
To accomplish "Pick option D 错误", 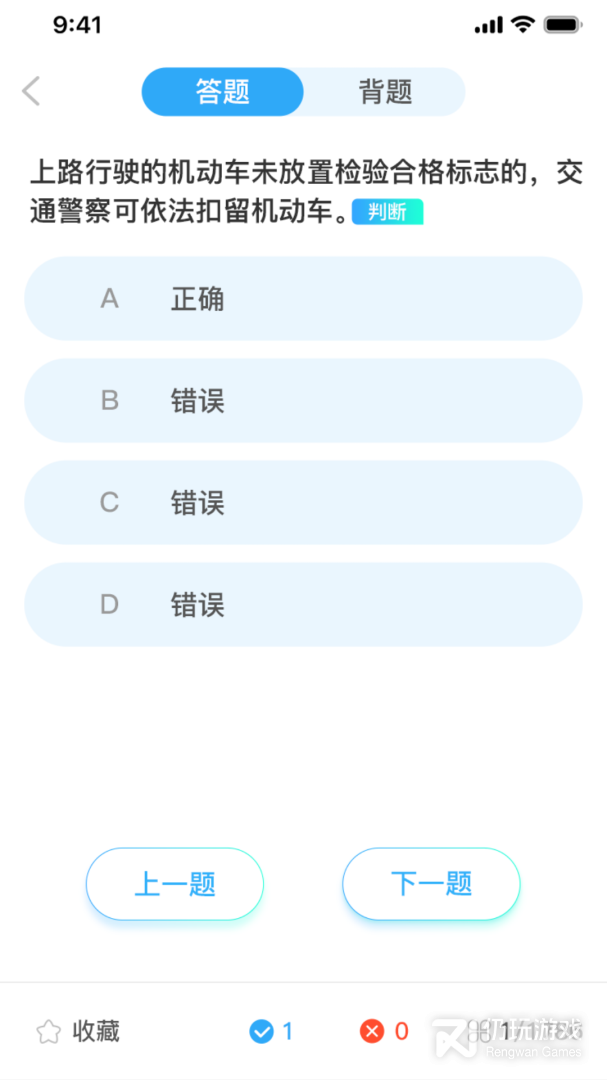I will pos(303,604).
